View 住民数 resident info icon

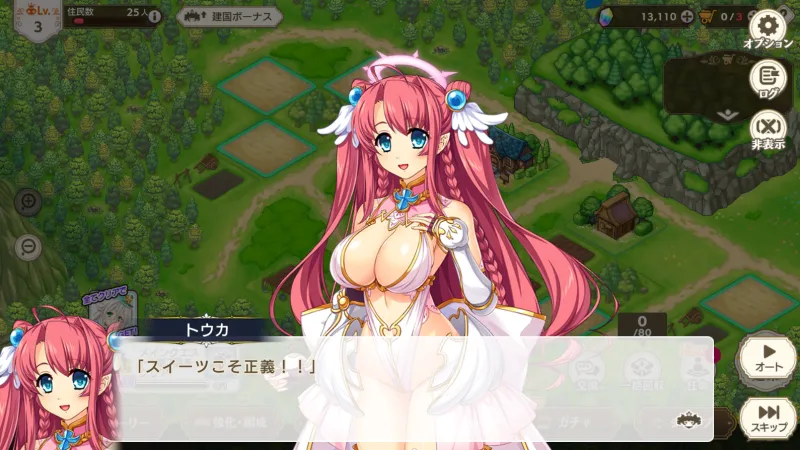[154, 16]
